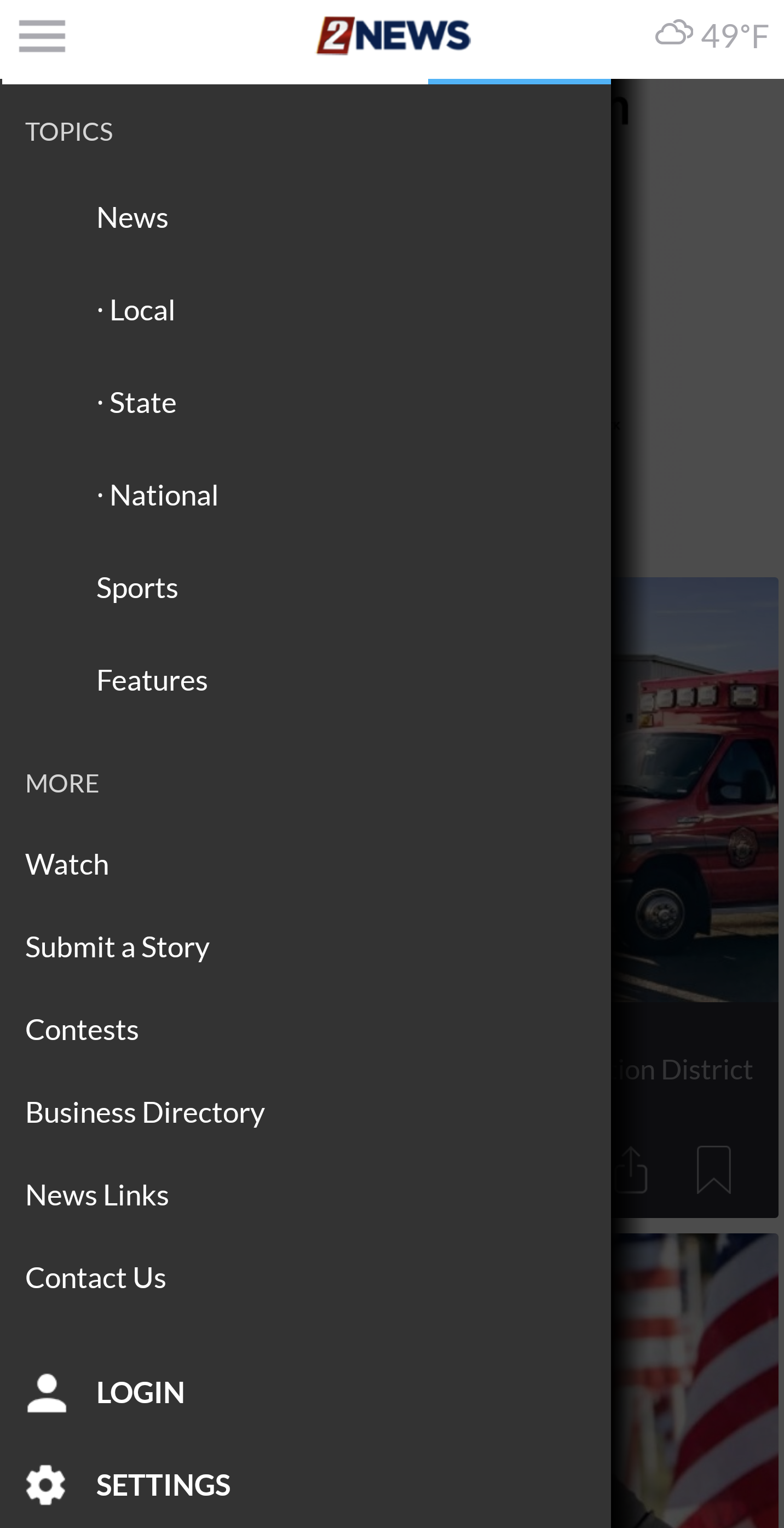Tap Submit a Story
The image size is (784, 1528).
(x=117, y=947)
